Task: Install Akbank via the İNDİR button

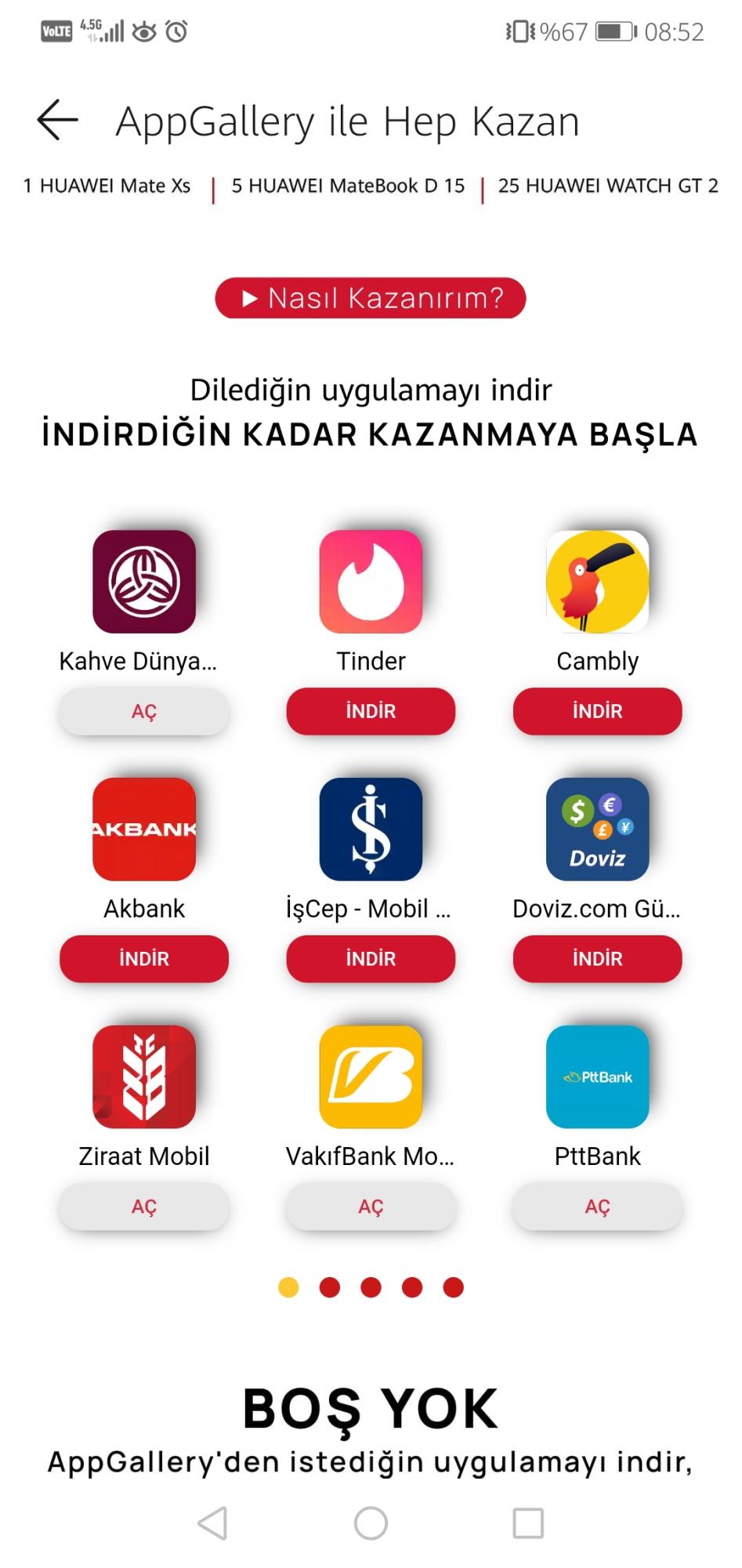Action: point(144,959)
